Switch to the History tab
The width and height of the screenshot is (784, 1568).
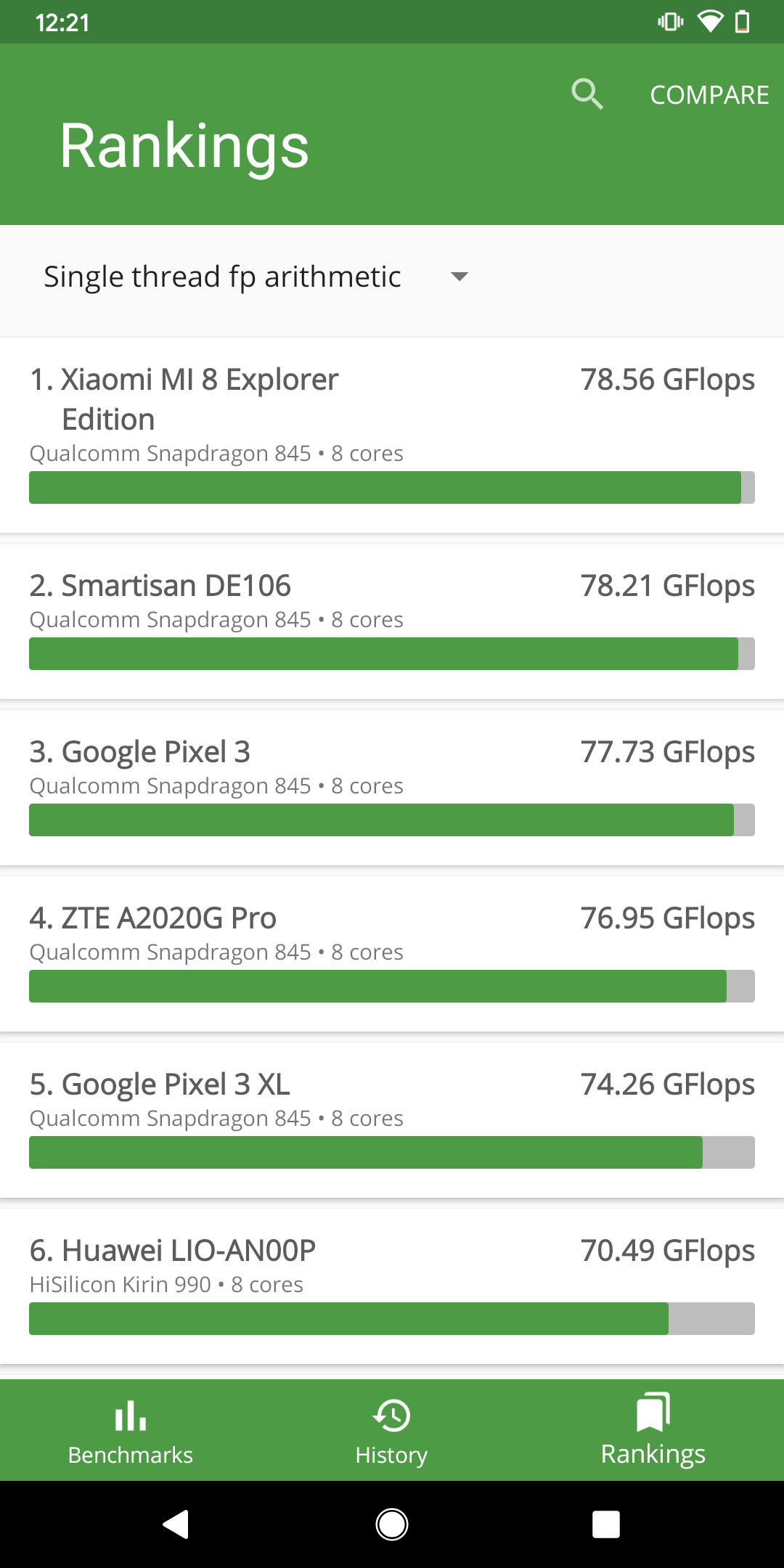tap(391, 1429)
